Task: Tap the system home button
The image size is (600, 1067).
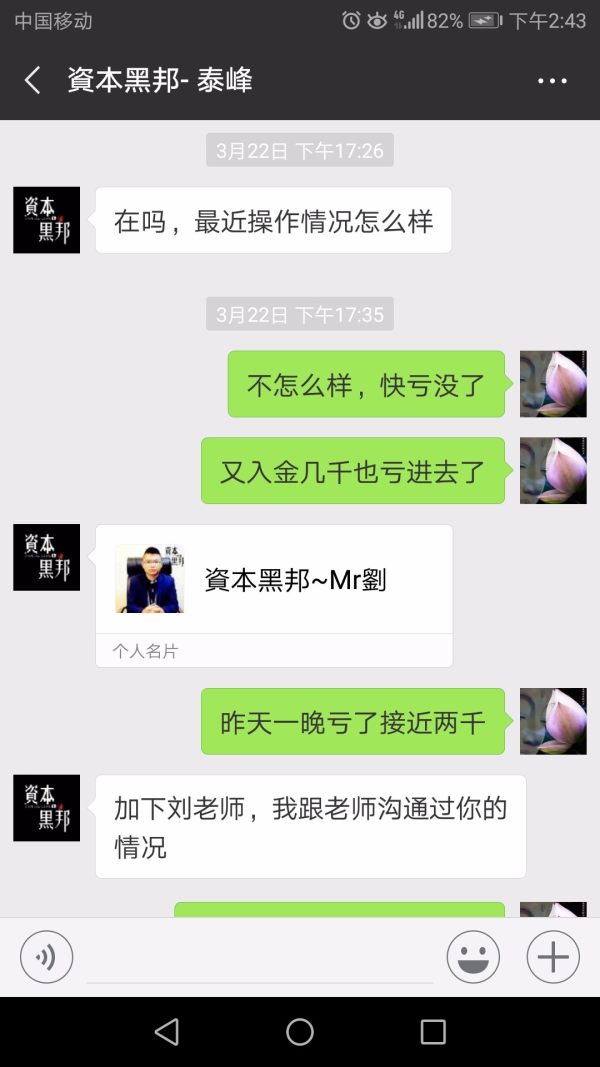Action: [x=300, y=1032]
